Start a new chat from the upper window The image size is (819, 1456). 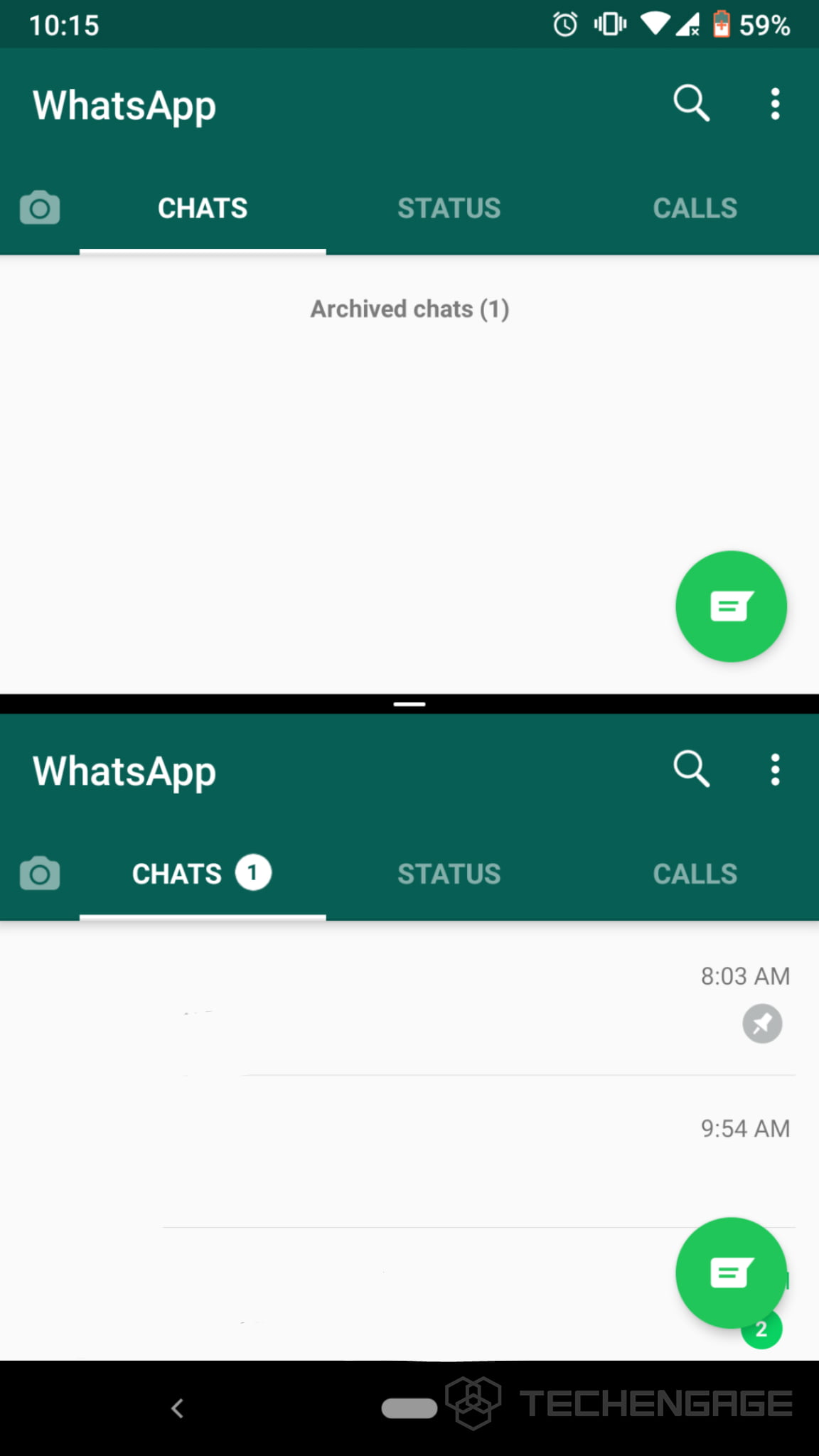point(731,606)
